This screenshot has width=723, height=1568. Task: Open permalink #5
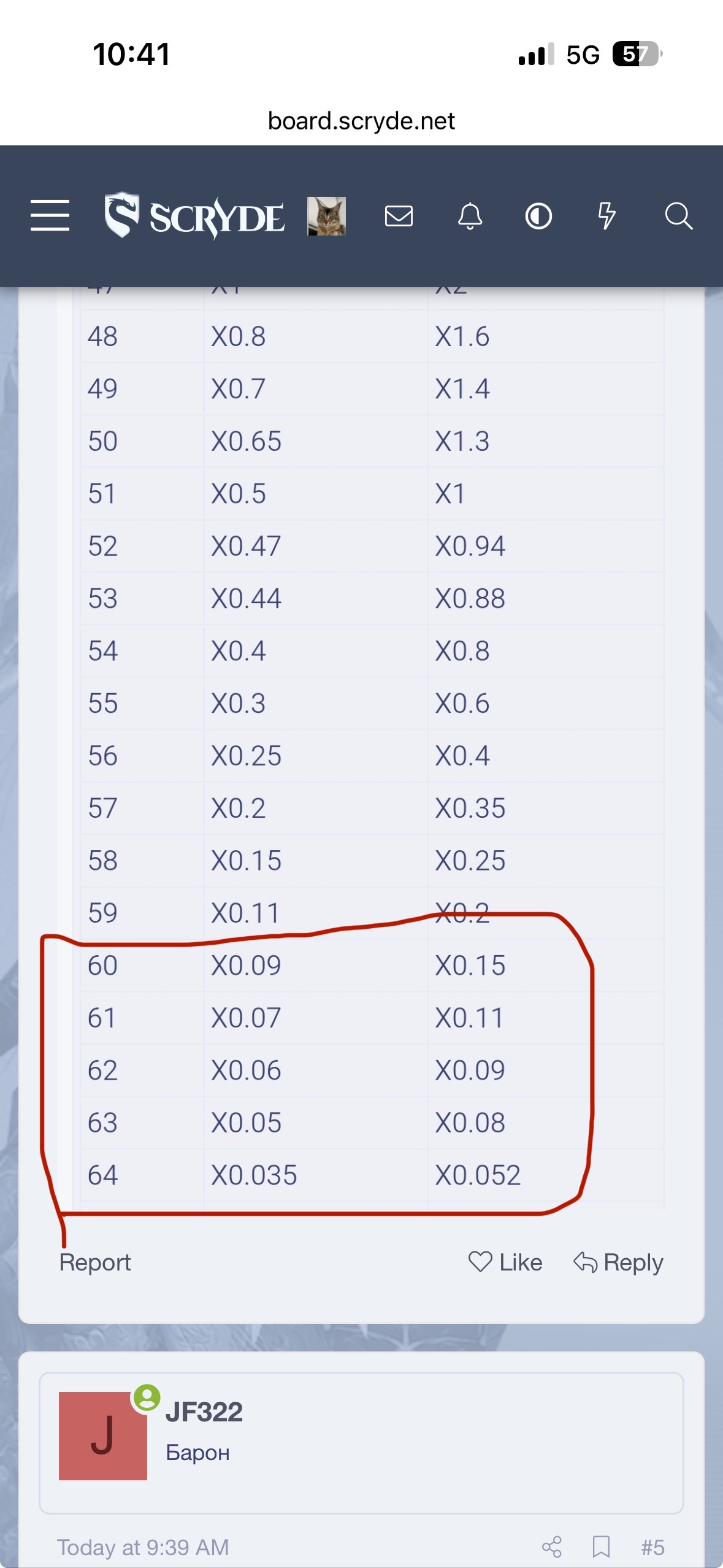point(652,1547)
